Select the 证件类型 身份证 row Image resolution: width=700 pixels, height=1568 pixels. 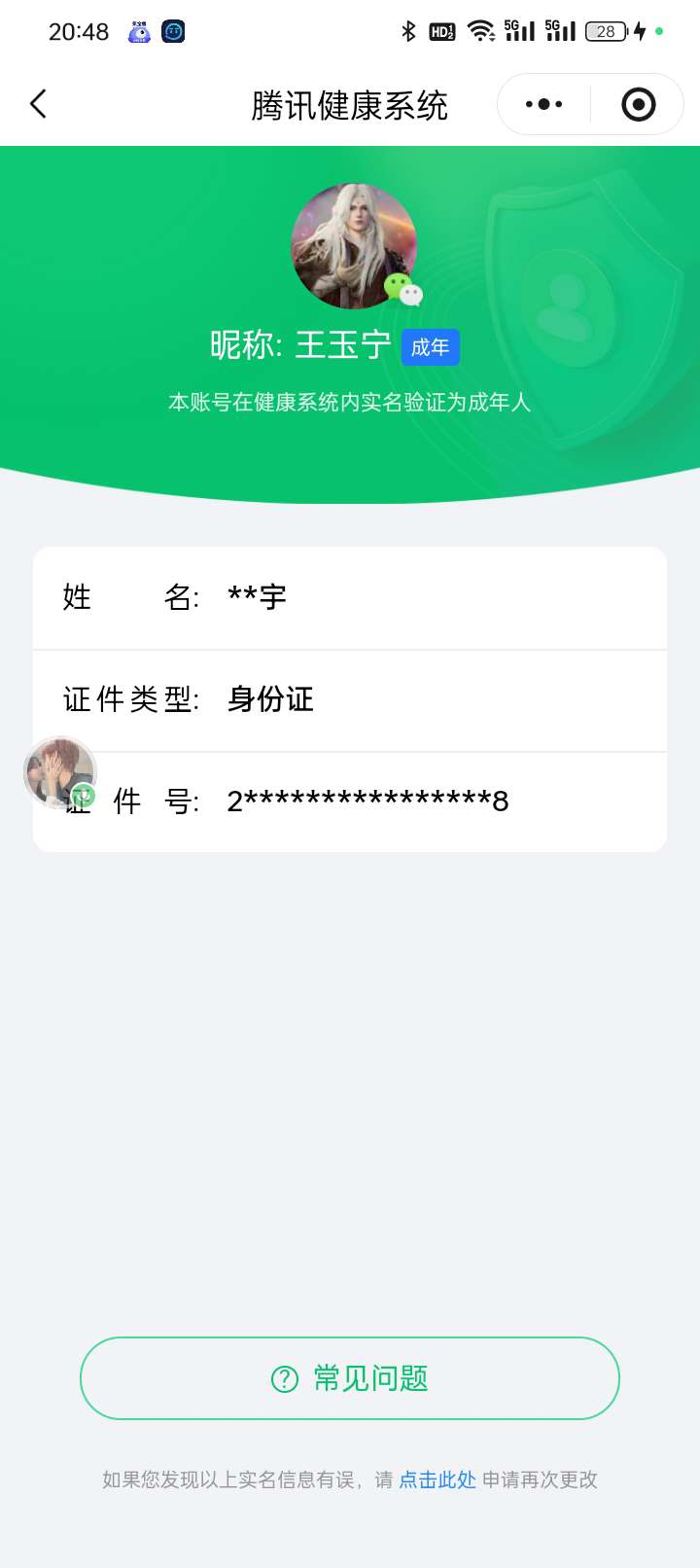click(350, 700)
